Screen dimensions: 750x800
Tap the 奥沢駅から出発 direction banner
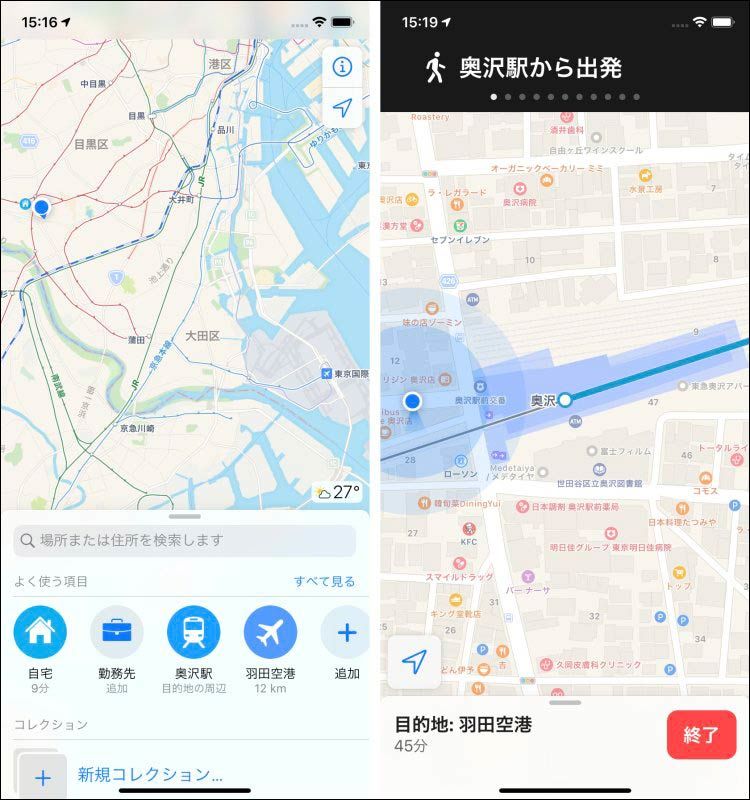point(540,68)
